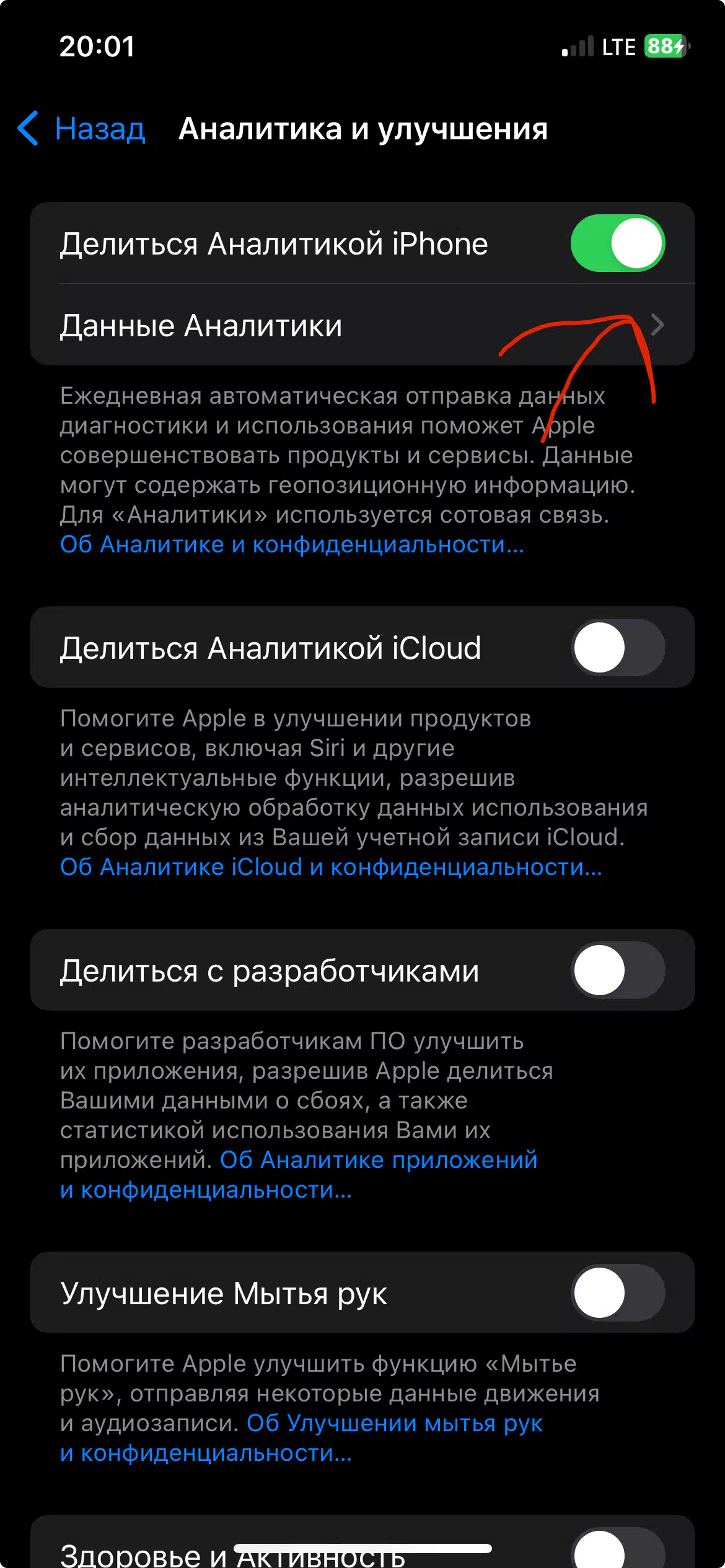The width and height of the screenshot is (725, 1568).
Task: Disable Делиться Аналитикой iPhone switch
Action: (x=618, y=243)
